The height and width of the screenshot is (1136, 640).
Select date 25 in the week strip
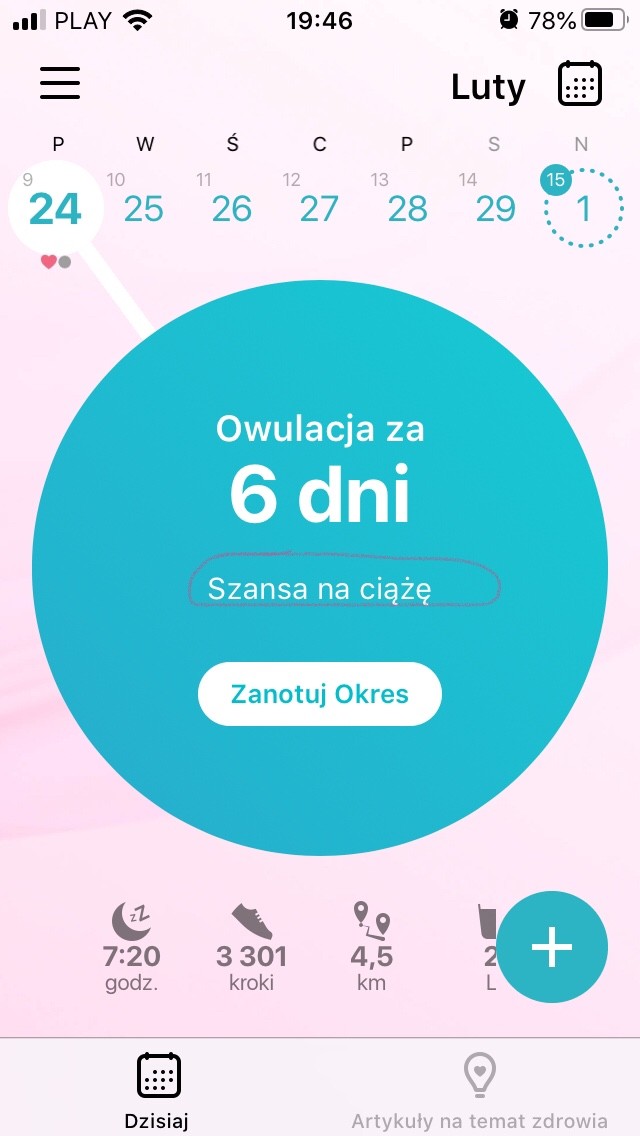click(143, 208)
